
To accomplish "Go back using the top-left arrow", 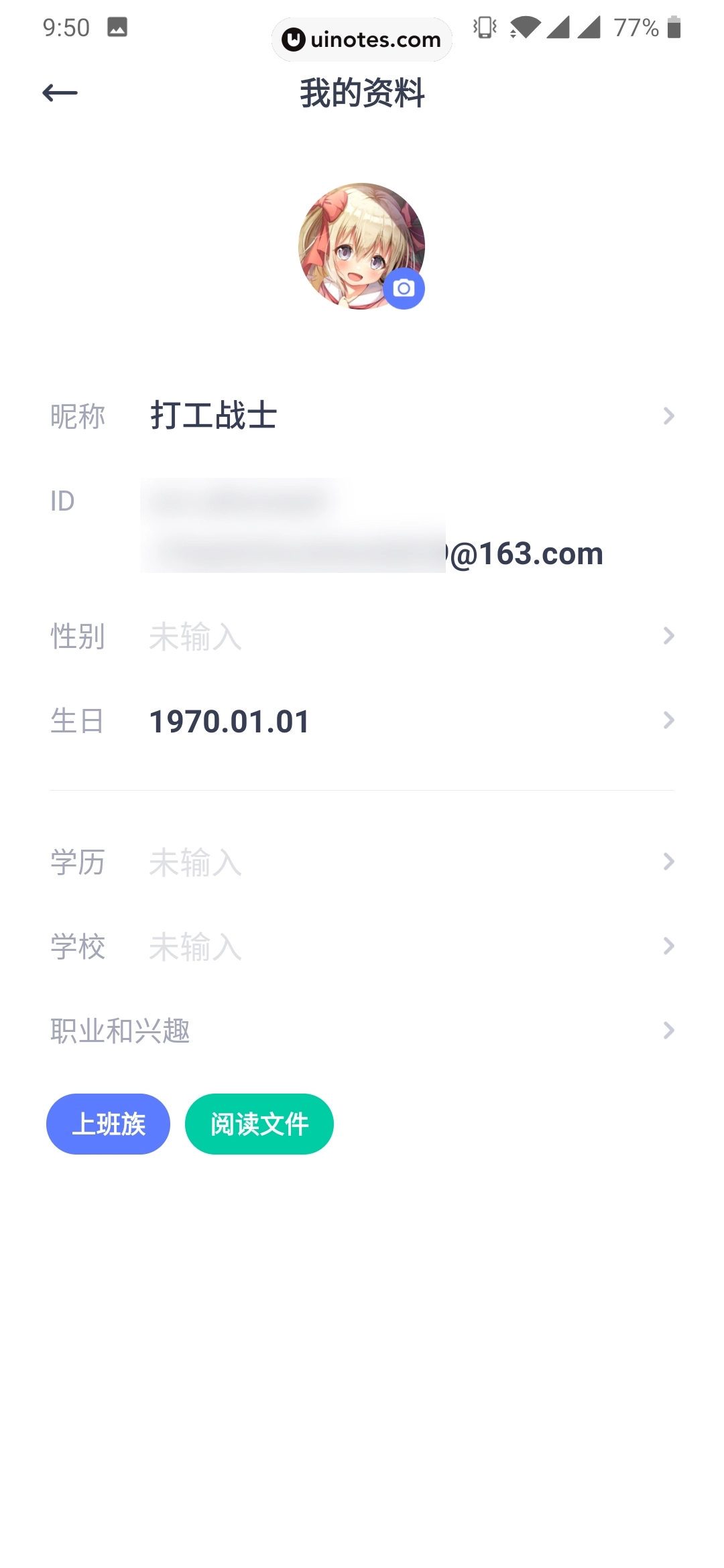I will point(60,92).
